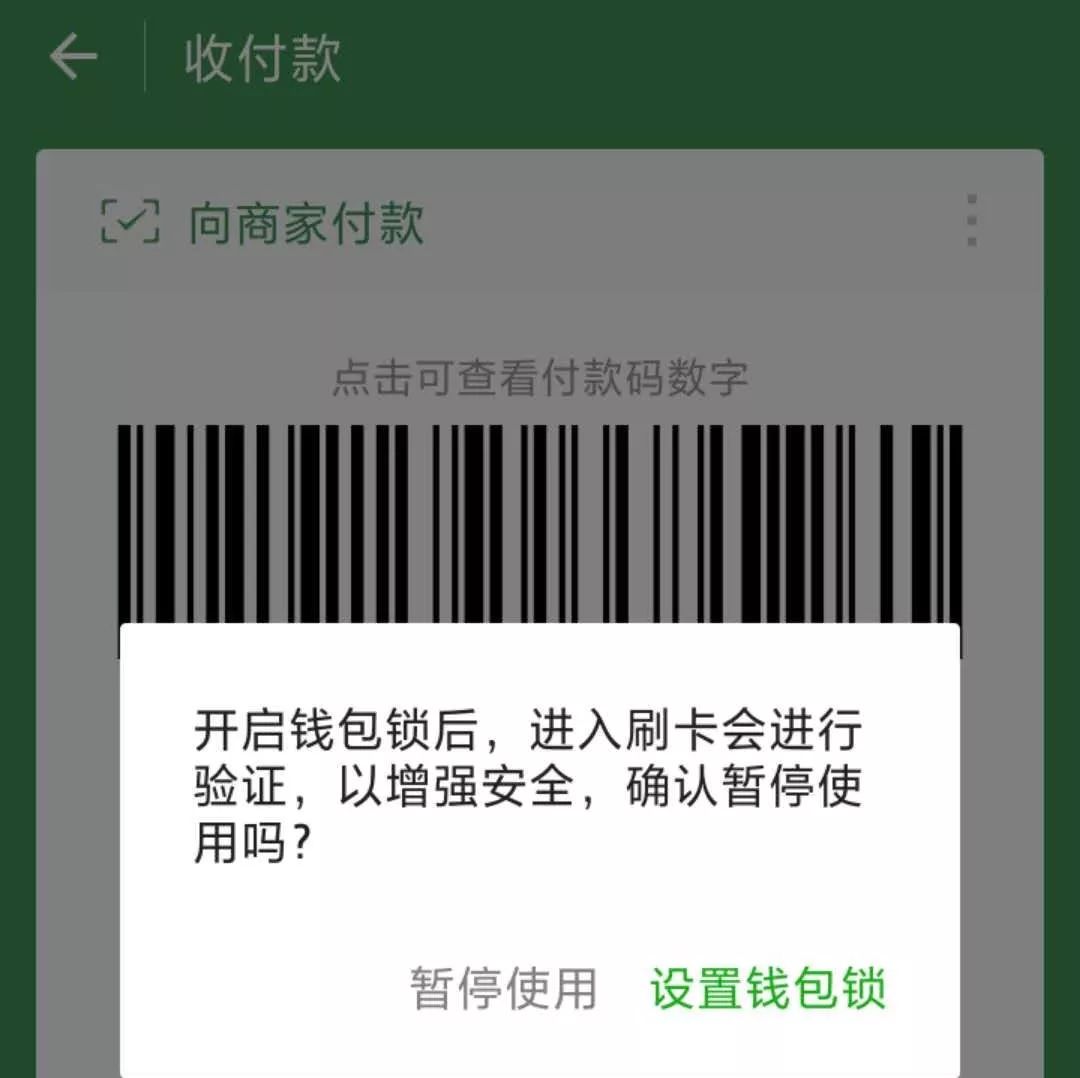Go back from 收付款 screen
Screen dimensions: 1080x1078
[73, 58]
